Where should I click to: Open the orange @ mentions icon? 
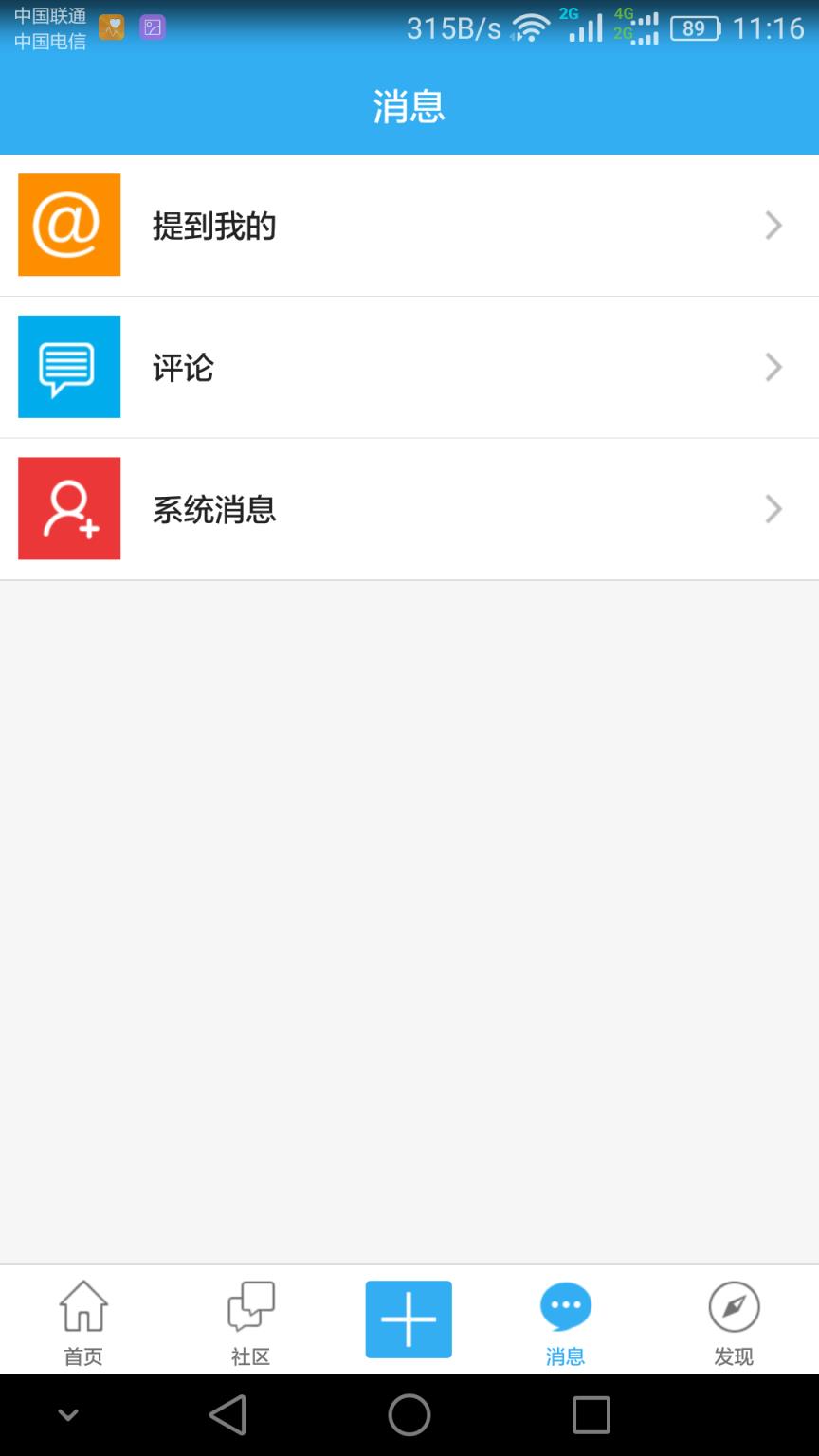tap(69, 225)
